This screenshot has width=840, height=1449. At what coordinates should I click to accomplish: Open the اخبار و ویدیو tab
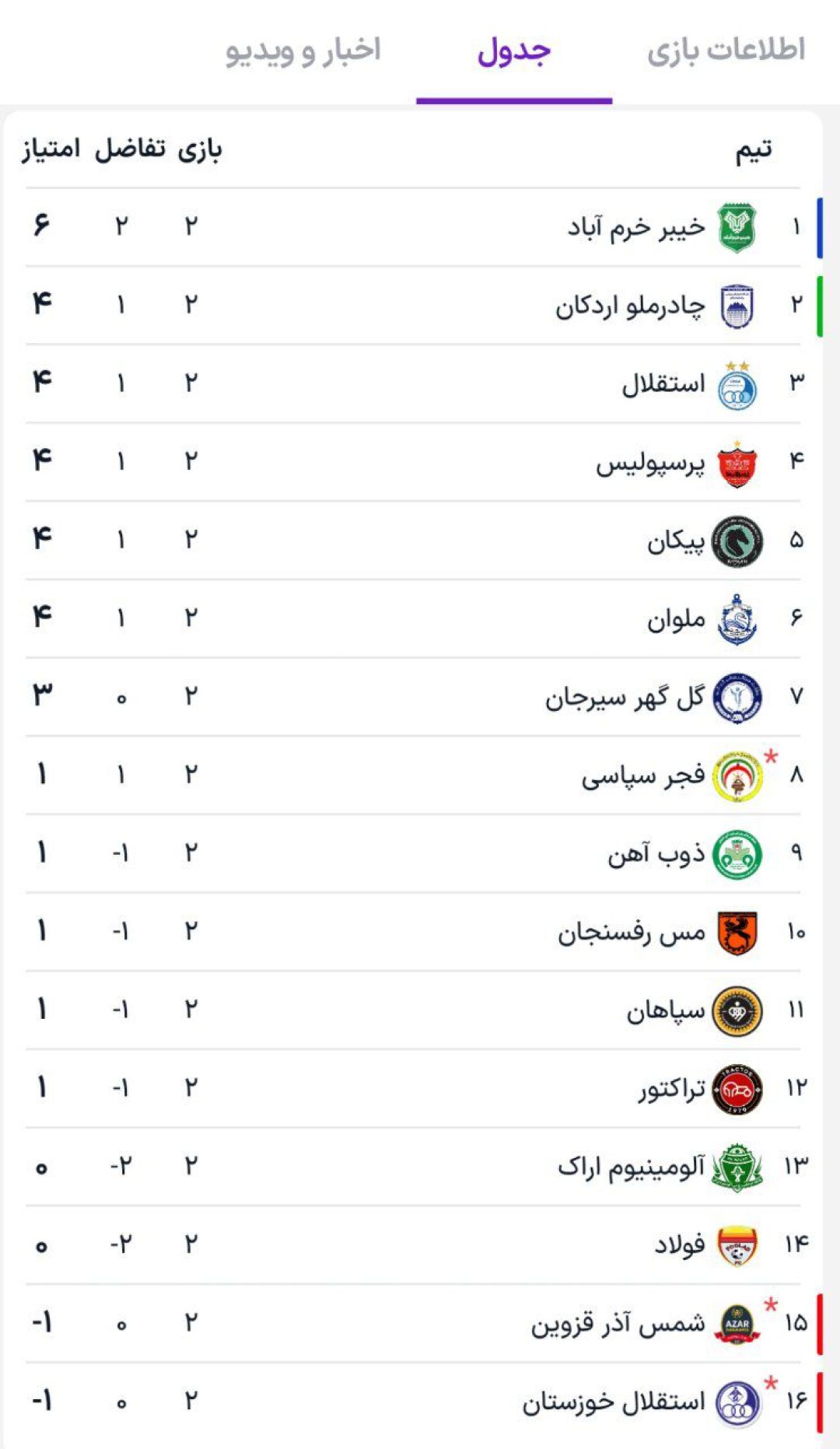tap(303, 51)
